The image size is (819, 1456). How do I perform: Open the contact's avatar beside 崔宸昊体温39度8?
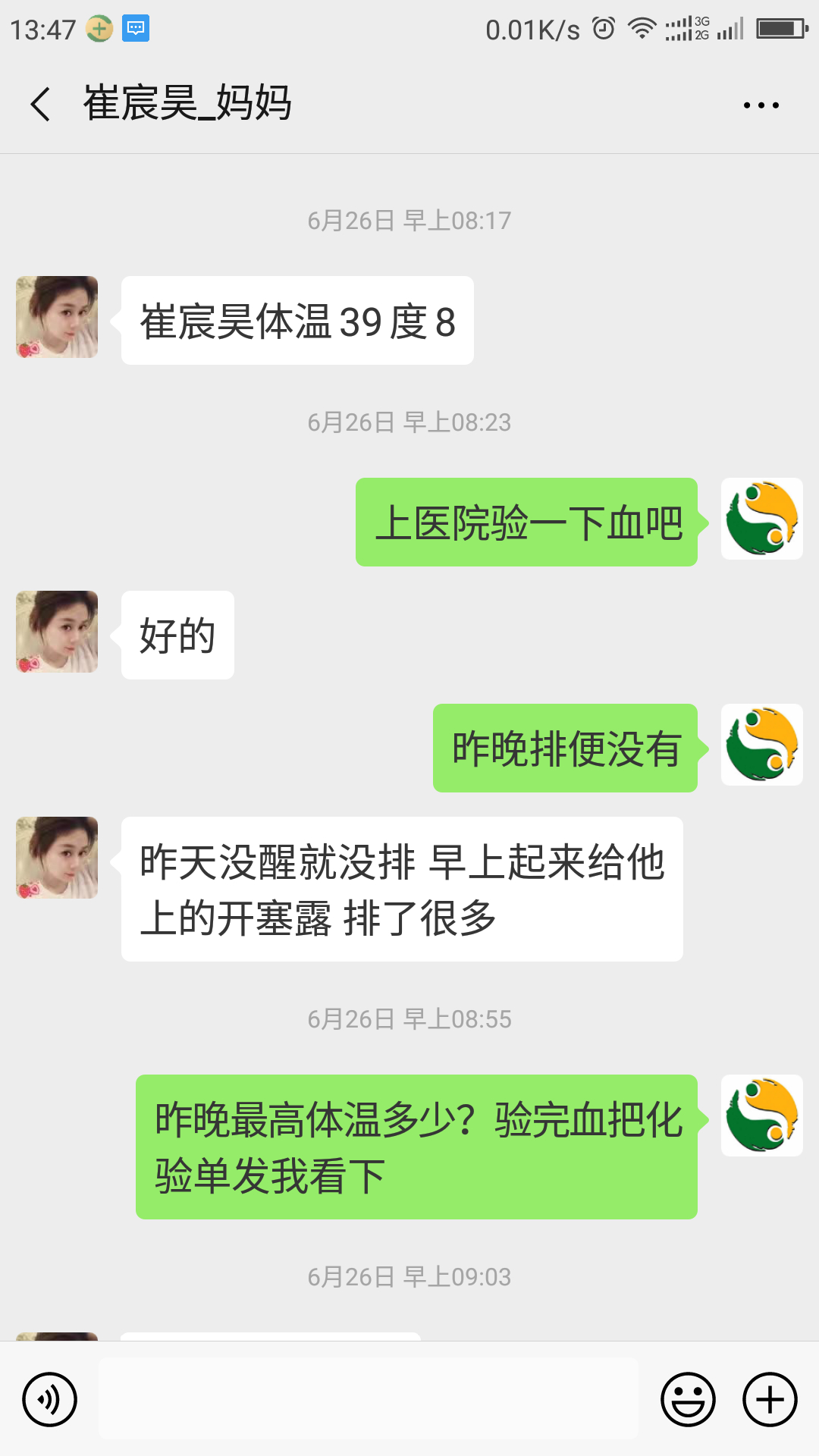58,317
